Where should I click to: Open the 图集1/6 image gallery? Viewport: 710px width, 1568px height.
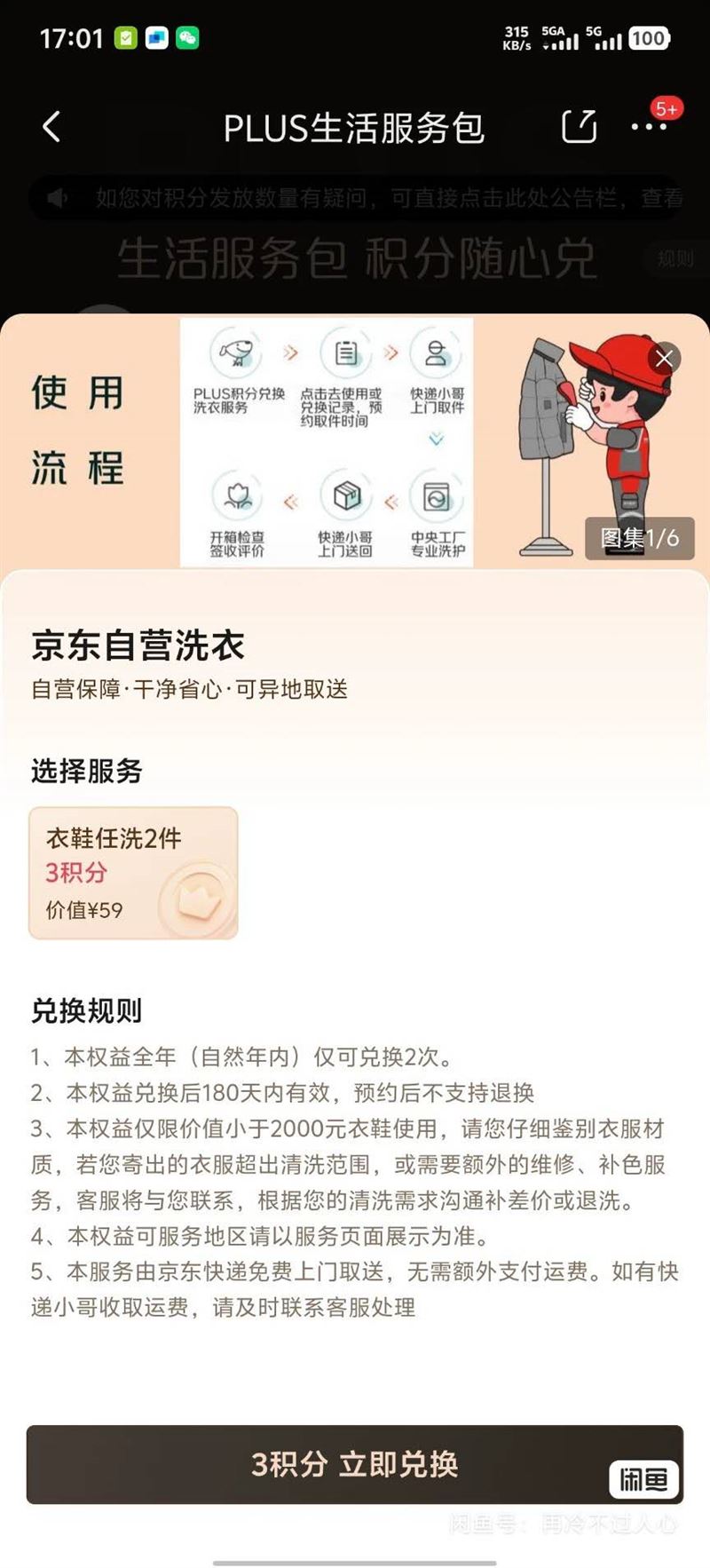[639, 538]
